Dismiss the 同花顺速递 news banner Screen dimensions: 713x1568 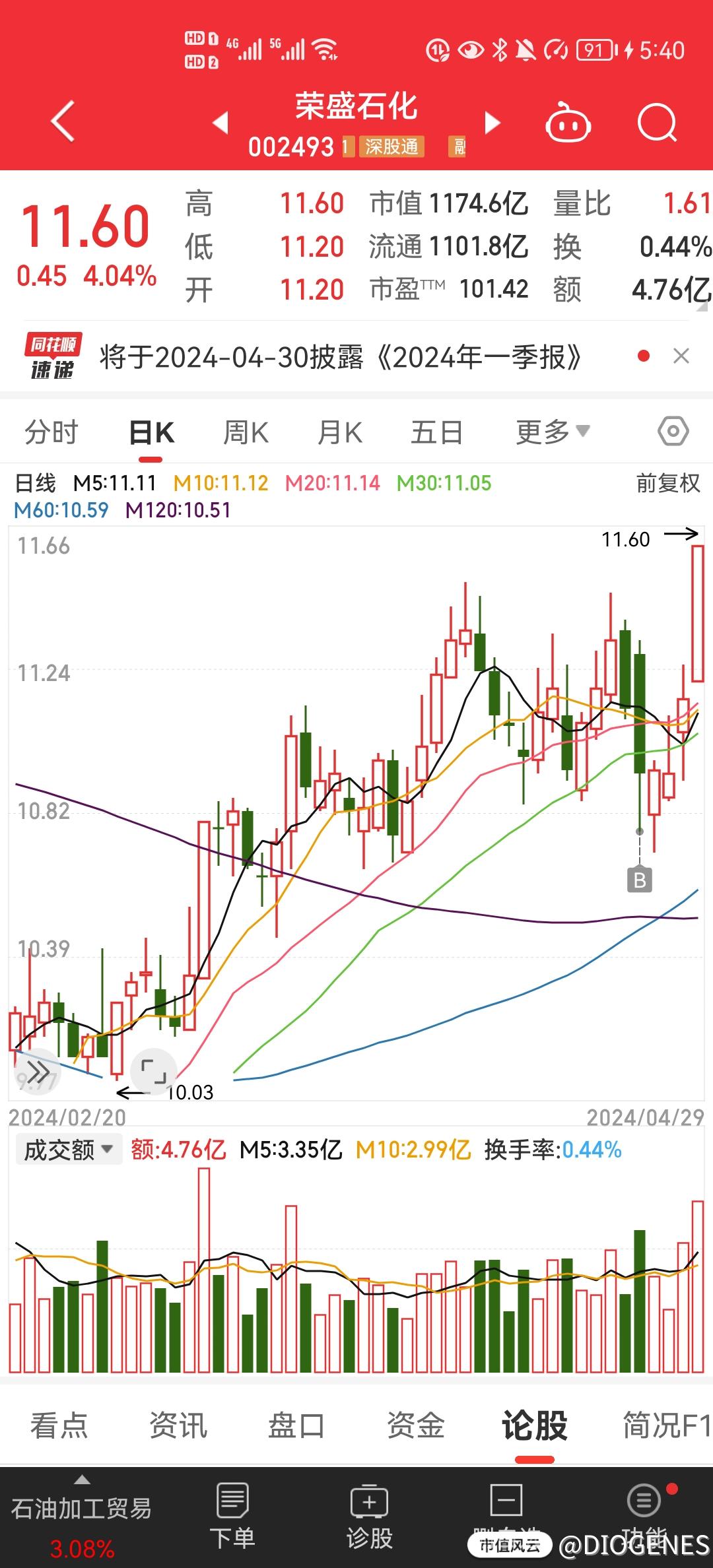tap(681, 356)
